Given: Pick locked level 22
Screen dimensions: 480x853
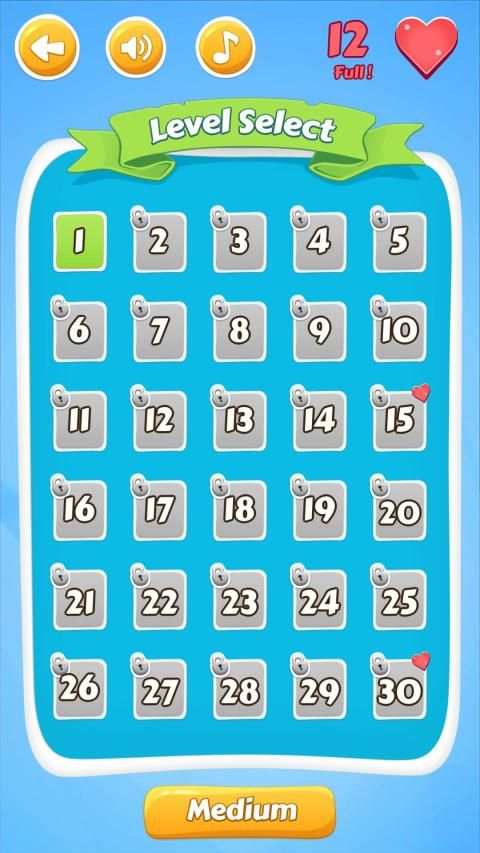Looking at the screenshot, I should coord(159,599).
